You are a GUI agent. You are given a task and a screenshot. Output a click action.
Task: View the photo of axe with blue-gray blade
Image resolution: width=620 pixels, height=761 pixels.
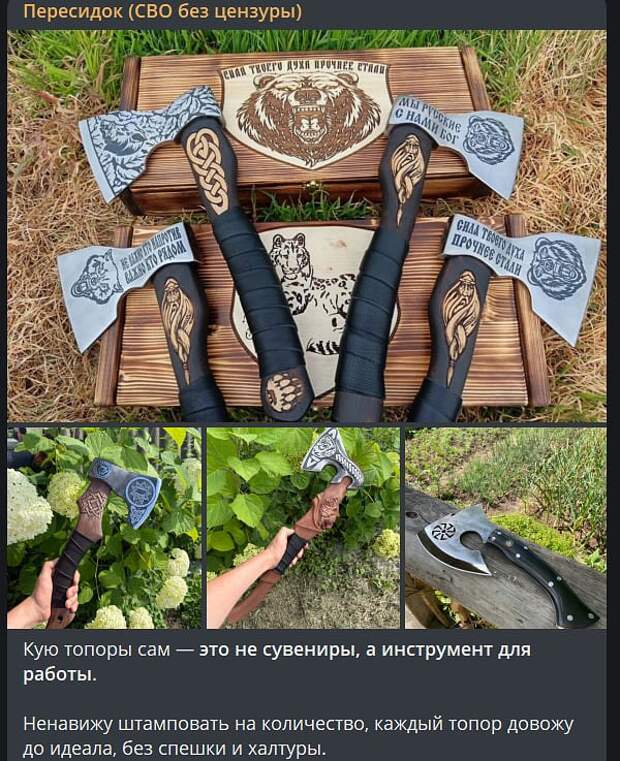[x=103, y=528]
